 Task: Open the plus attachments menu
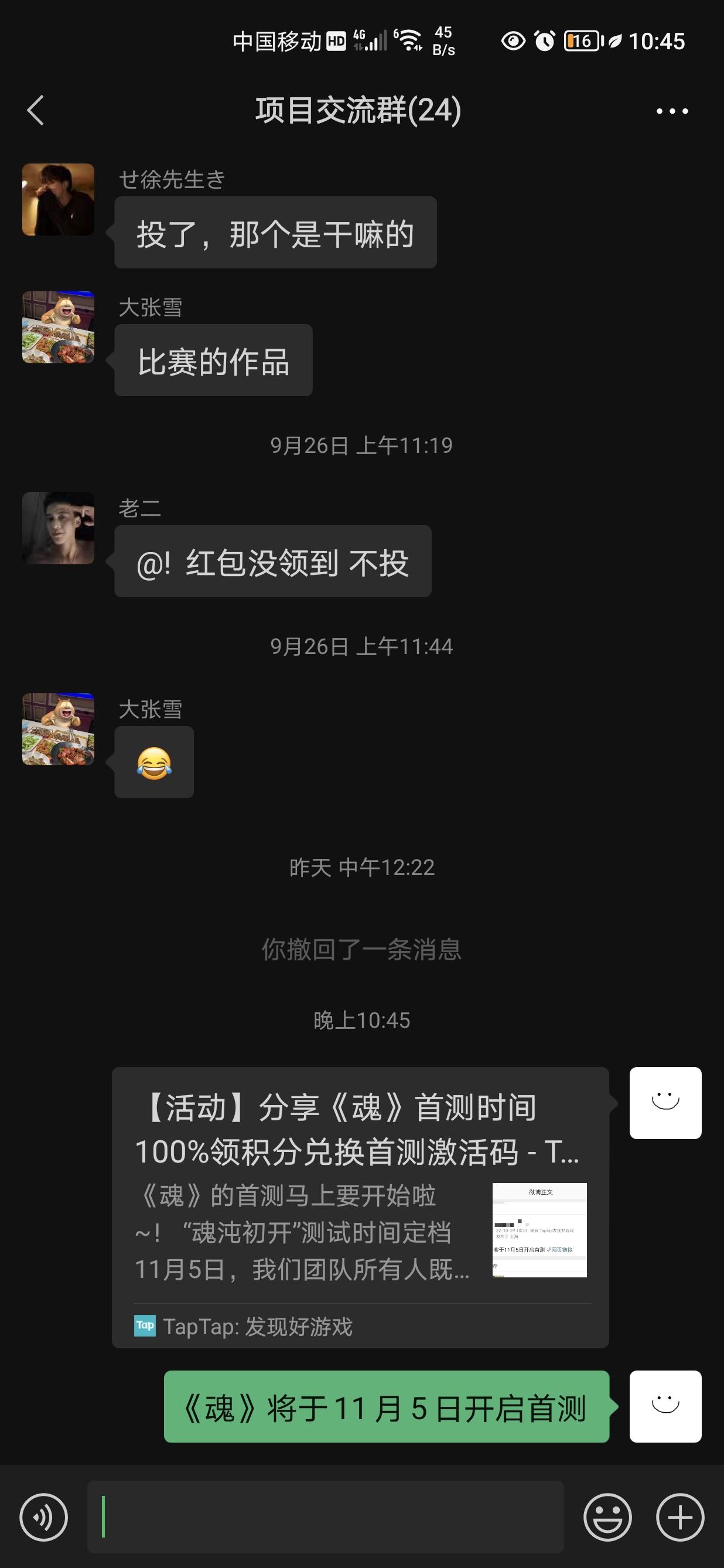pos(679,1517)
